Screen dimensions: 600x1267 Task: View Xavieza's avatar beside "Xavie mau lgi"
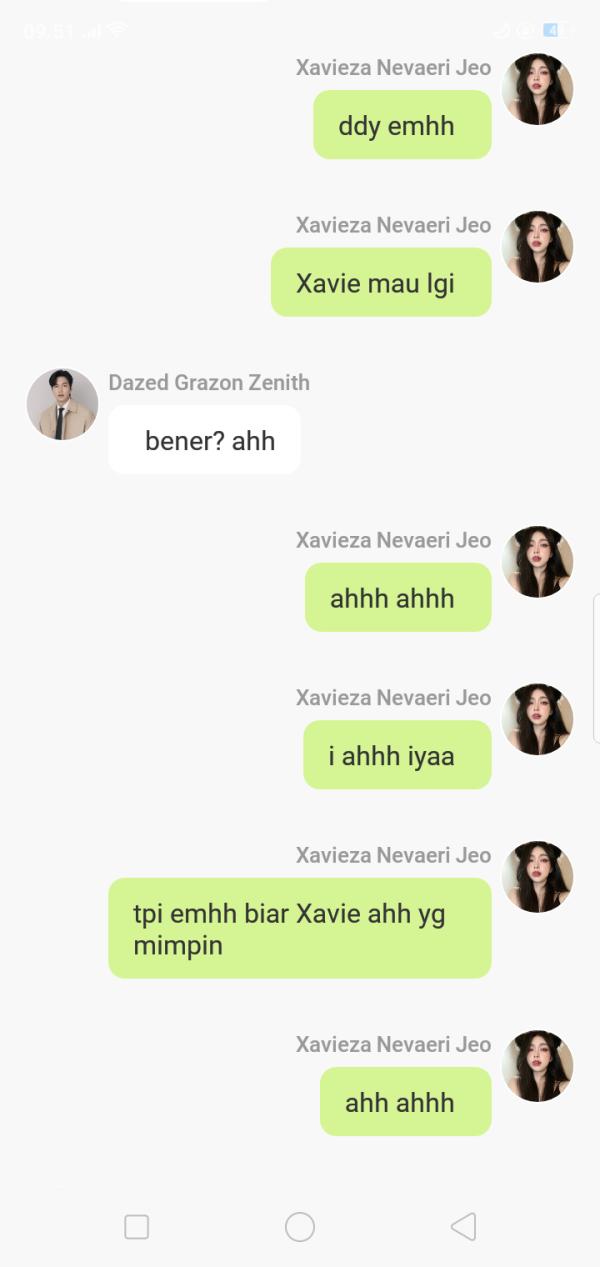coord(537,247)
